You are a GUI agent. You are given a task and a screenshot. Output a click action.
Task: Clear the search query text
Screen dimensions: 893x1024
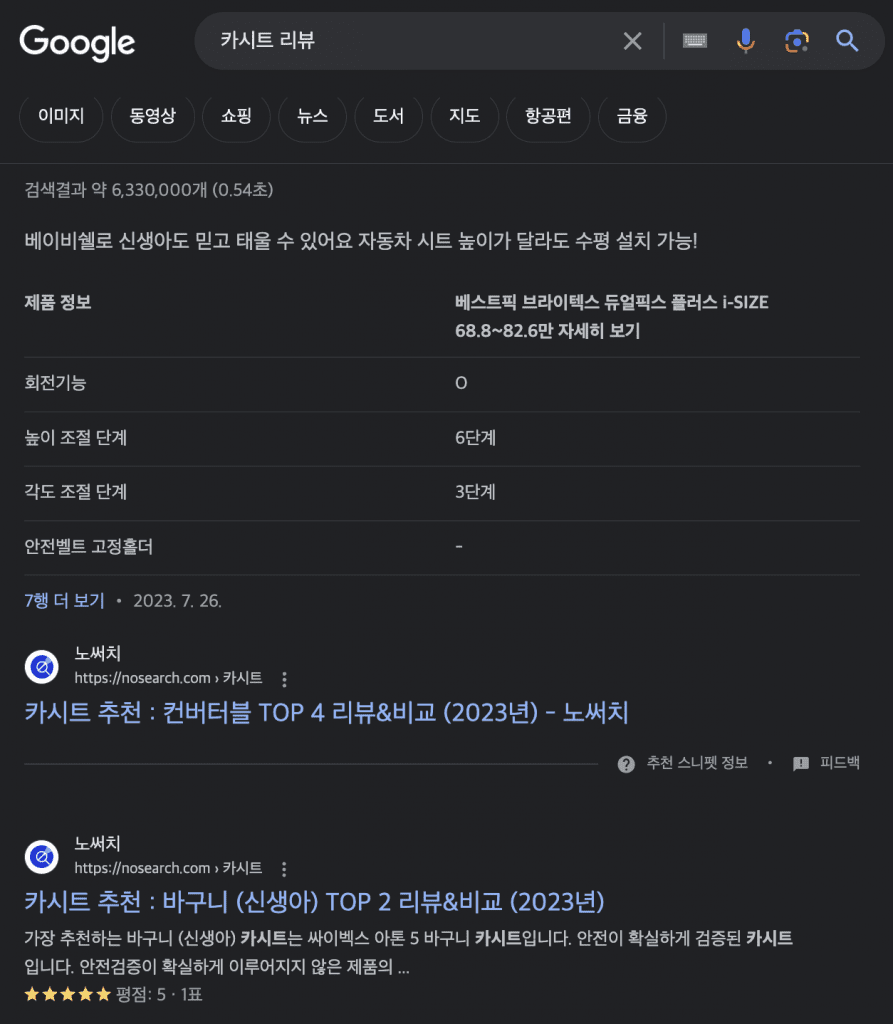[633, 41]
